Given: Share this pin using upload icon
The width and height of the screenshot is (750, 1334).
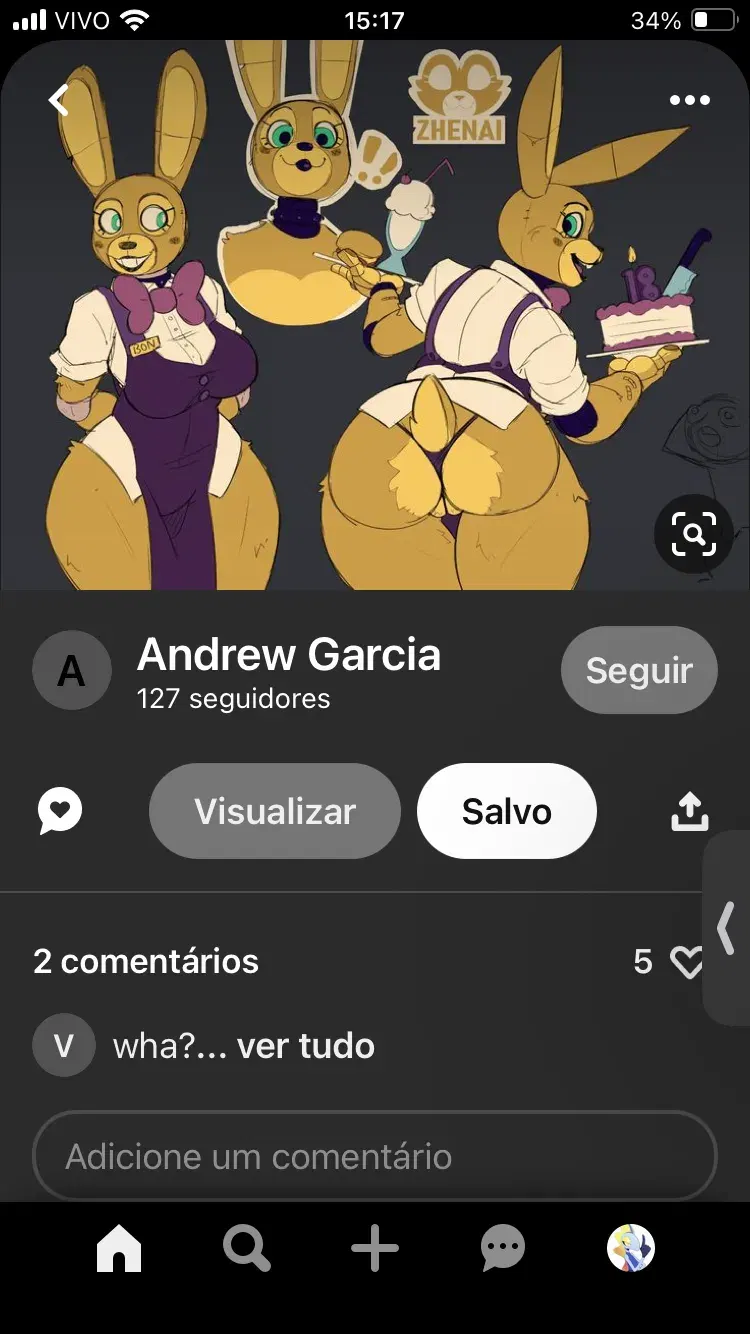Looking at the screenshot, I should pyautogui.click(x=689, y=811).
